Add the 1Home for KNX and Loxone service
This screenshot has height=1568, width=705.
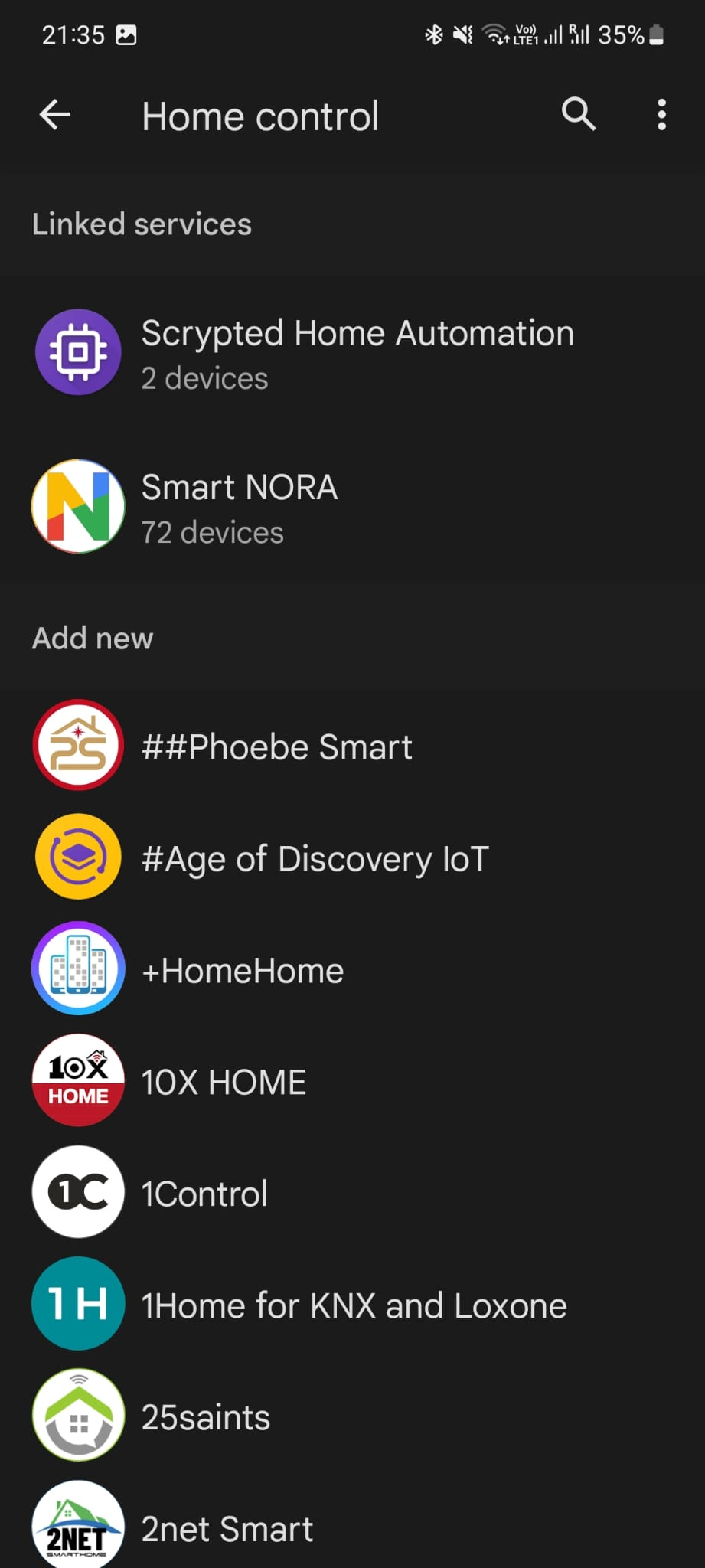click(x=352, y=1304)
